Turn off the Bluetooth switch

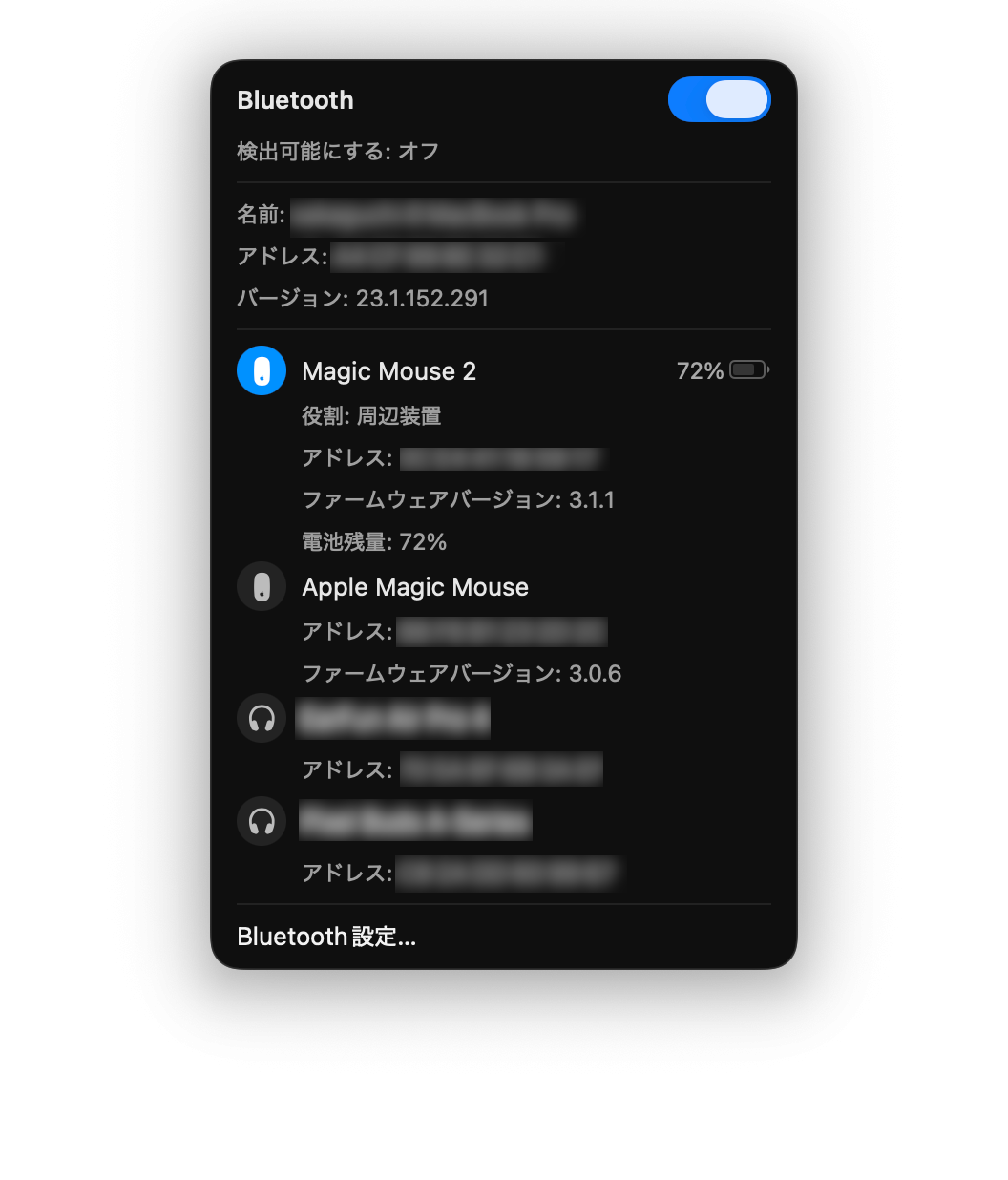tap(719, 100)
